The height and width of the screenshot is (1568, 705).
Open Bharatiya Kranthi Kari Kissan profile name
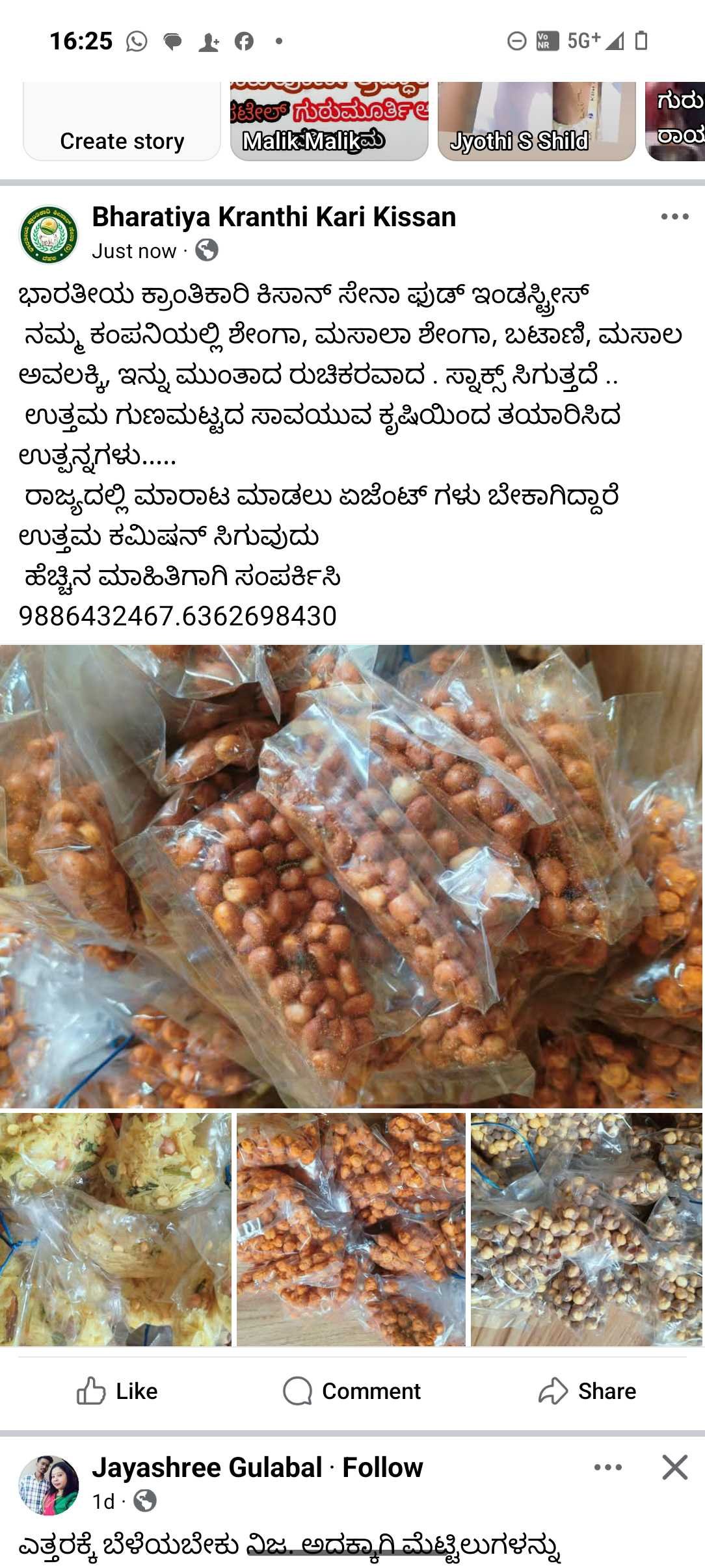coord(274,217)
